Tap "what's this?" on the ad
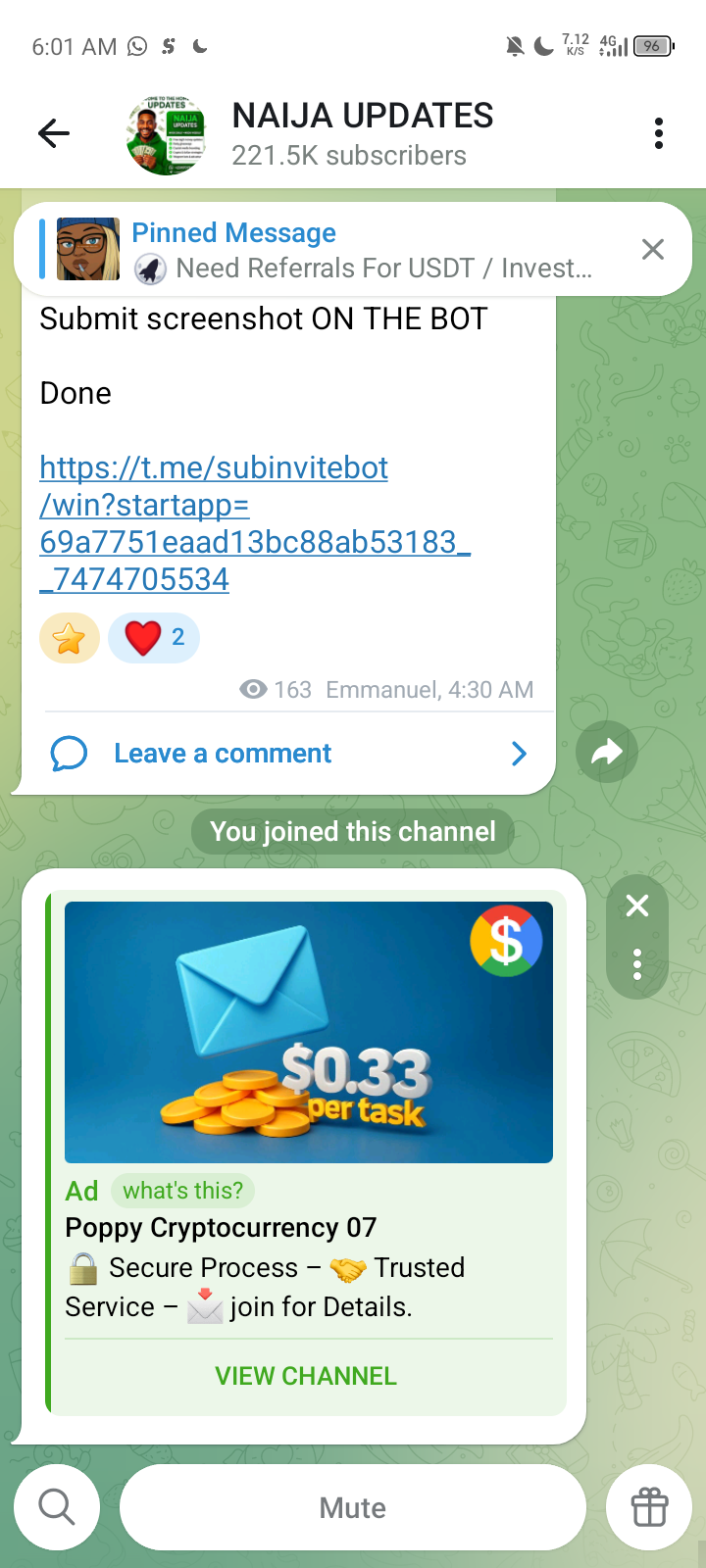 (182, 1191)
